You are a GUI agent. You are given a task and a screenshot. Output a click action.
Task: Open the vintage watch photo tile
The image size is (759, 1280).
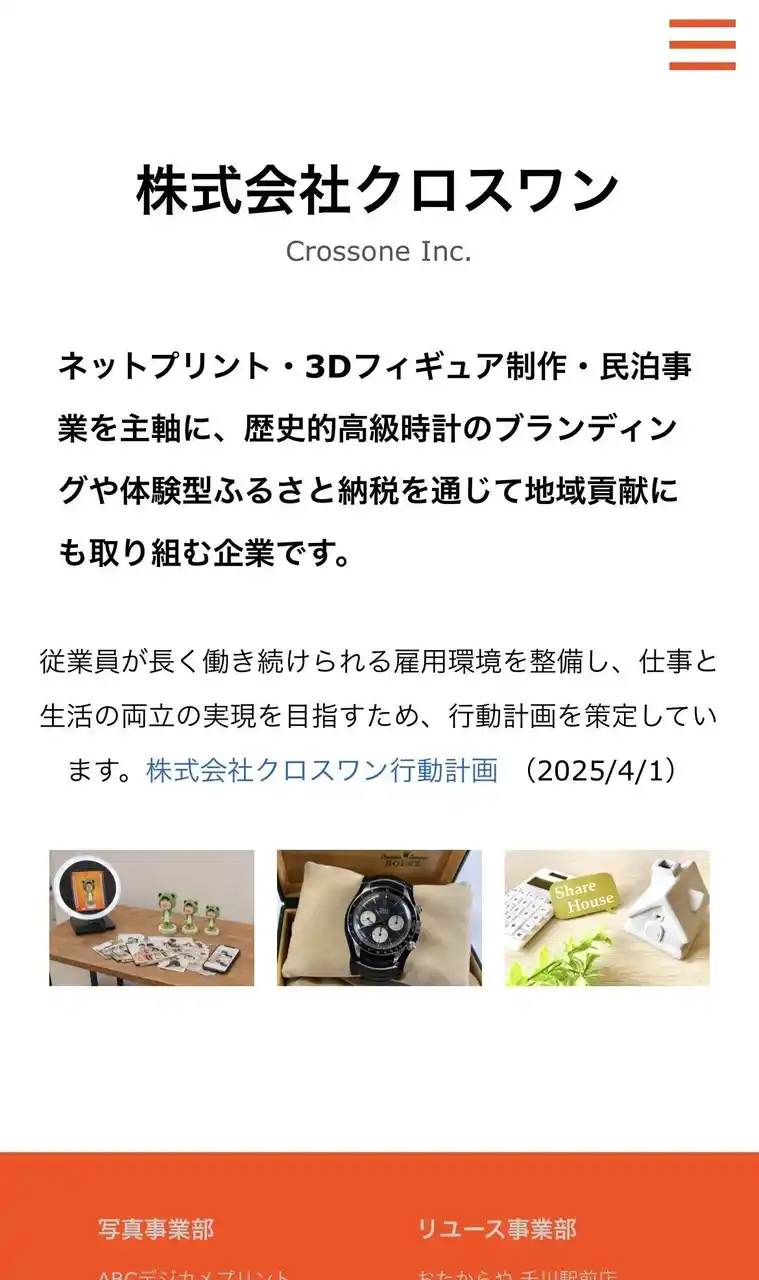(x=379, y=918)
